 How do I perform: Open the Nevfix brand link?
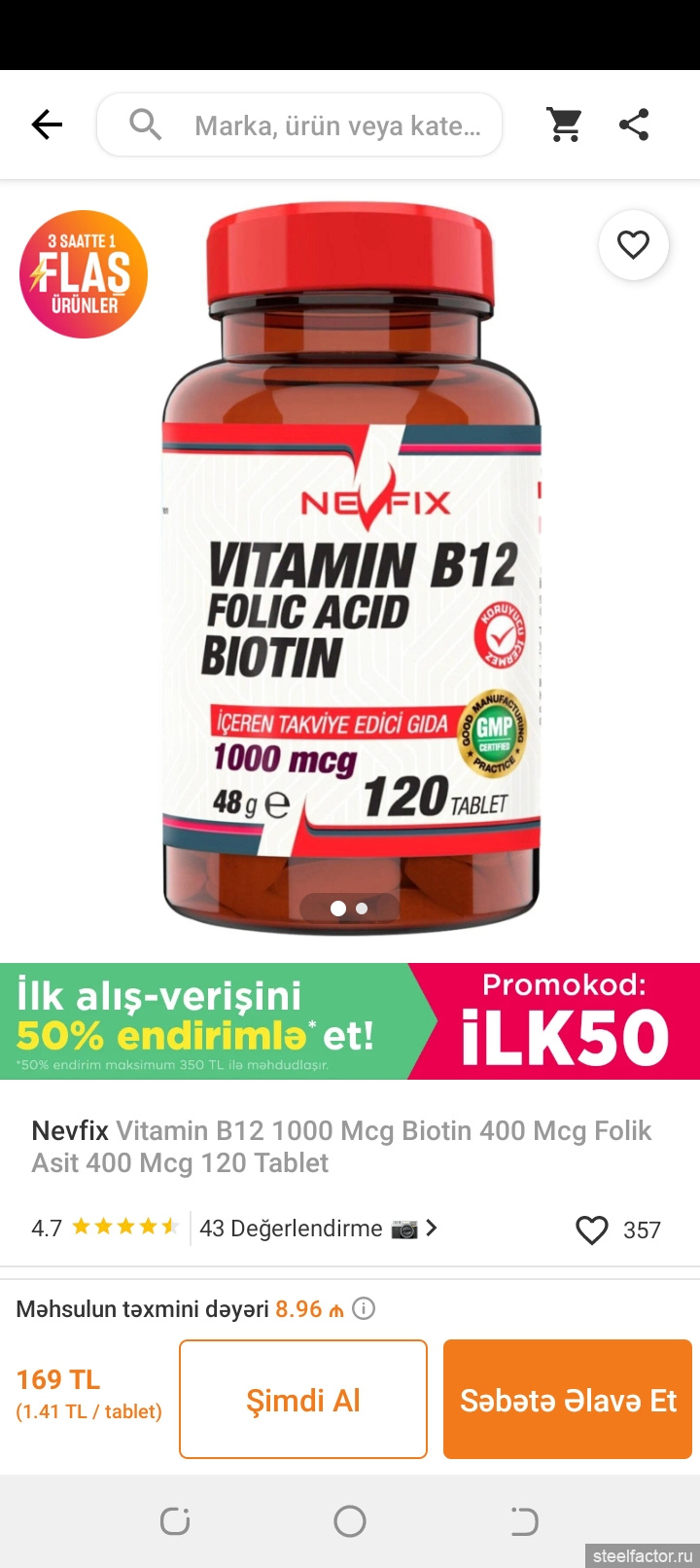click(x=70, y=1130)
